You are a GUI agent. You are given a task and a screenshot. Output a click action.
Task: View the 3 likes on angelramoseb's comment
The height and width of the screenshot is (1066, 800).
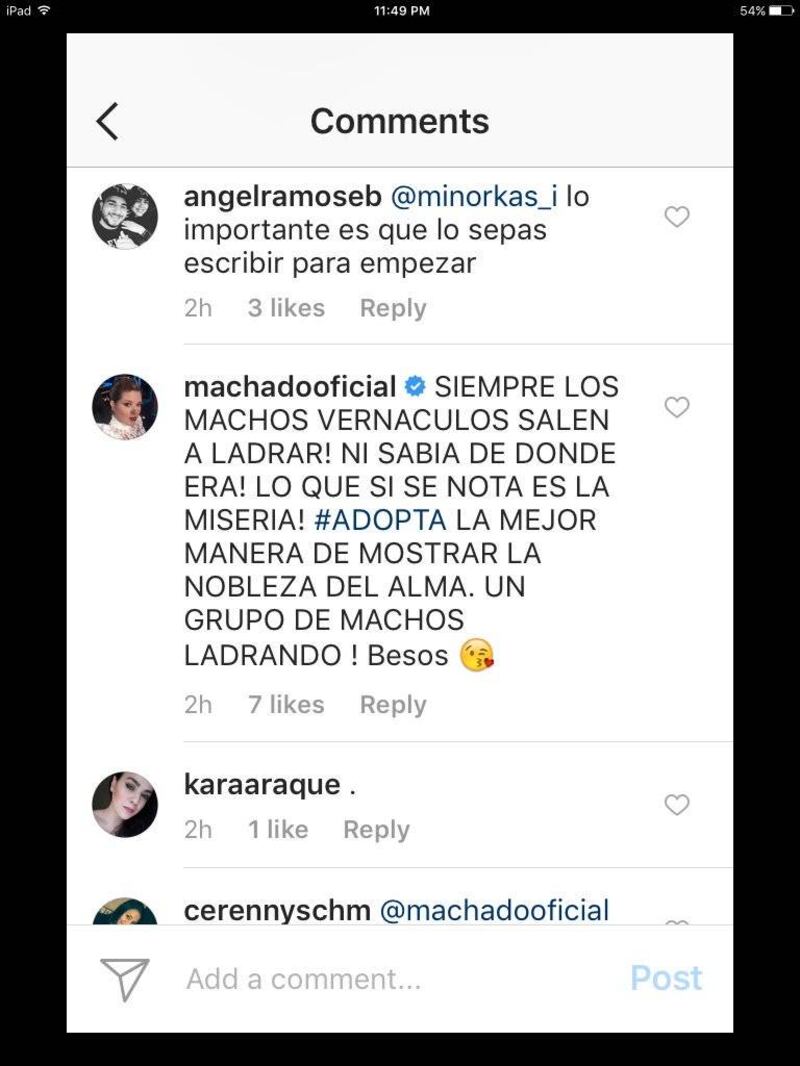click(x=286, y=308)
